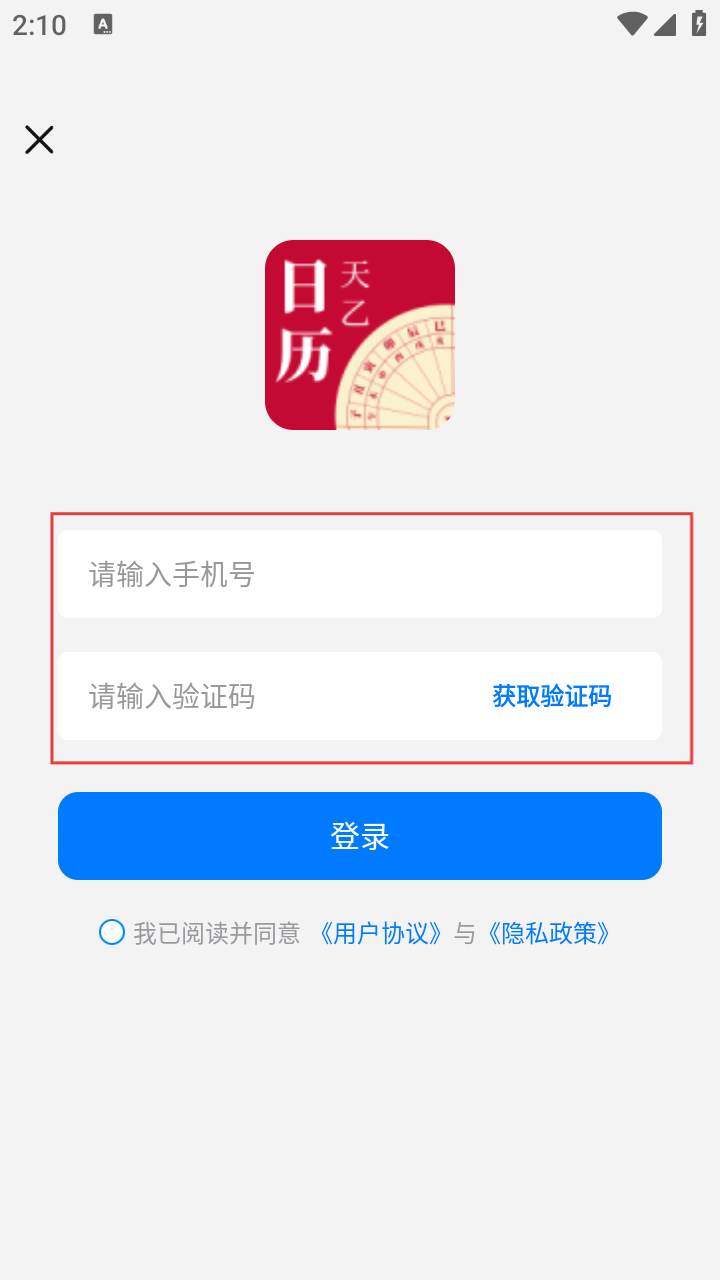Close the login screen
720x1280 pixels.
(39, 140)
